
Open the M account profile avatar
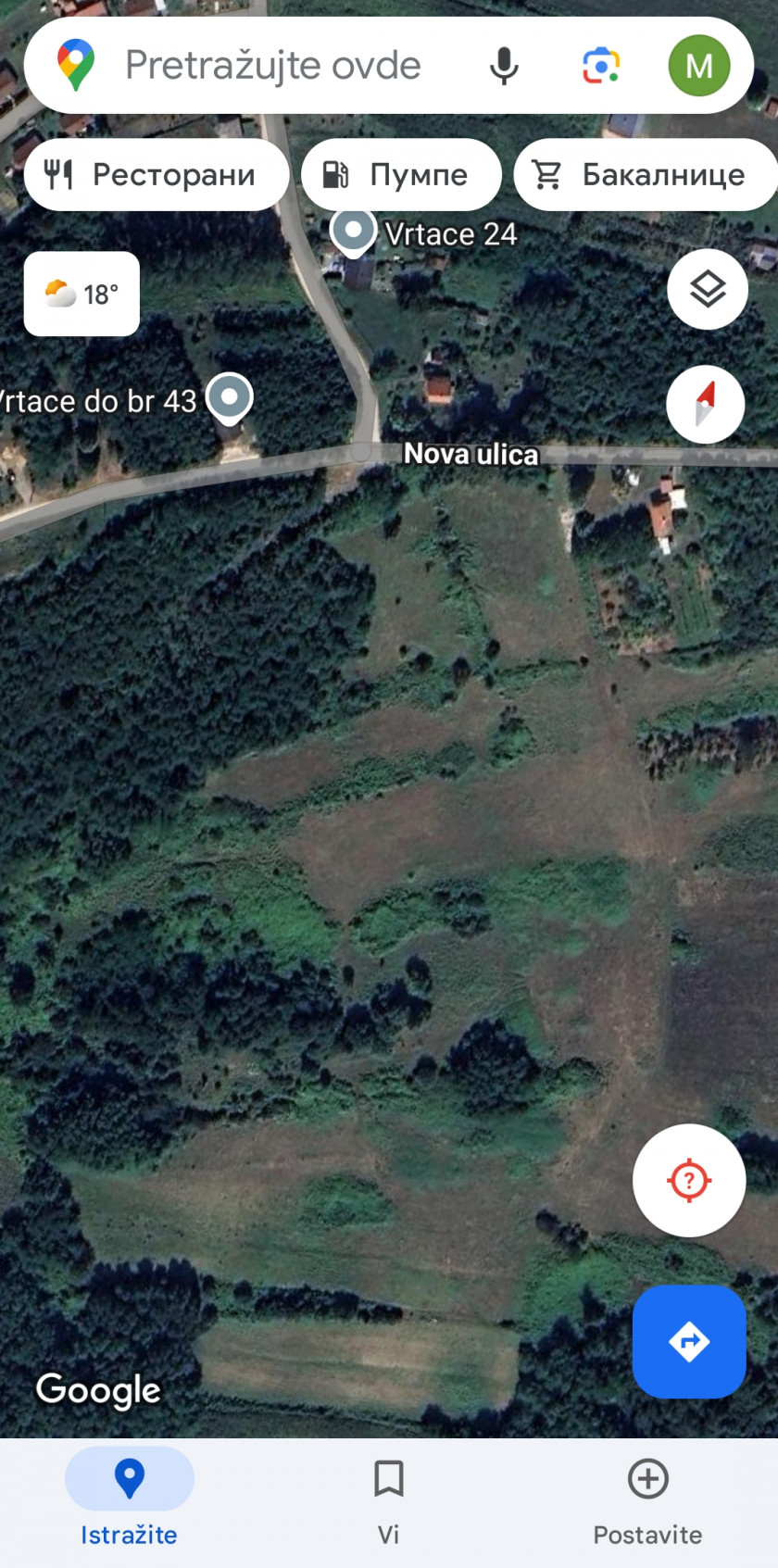[x=699, y=66]
